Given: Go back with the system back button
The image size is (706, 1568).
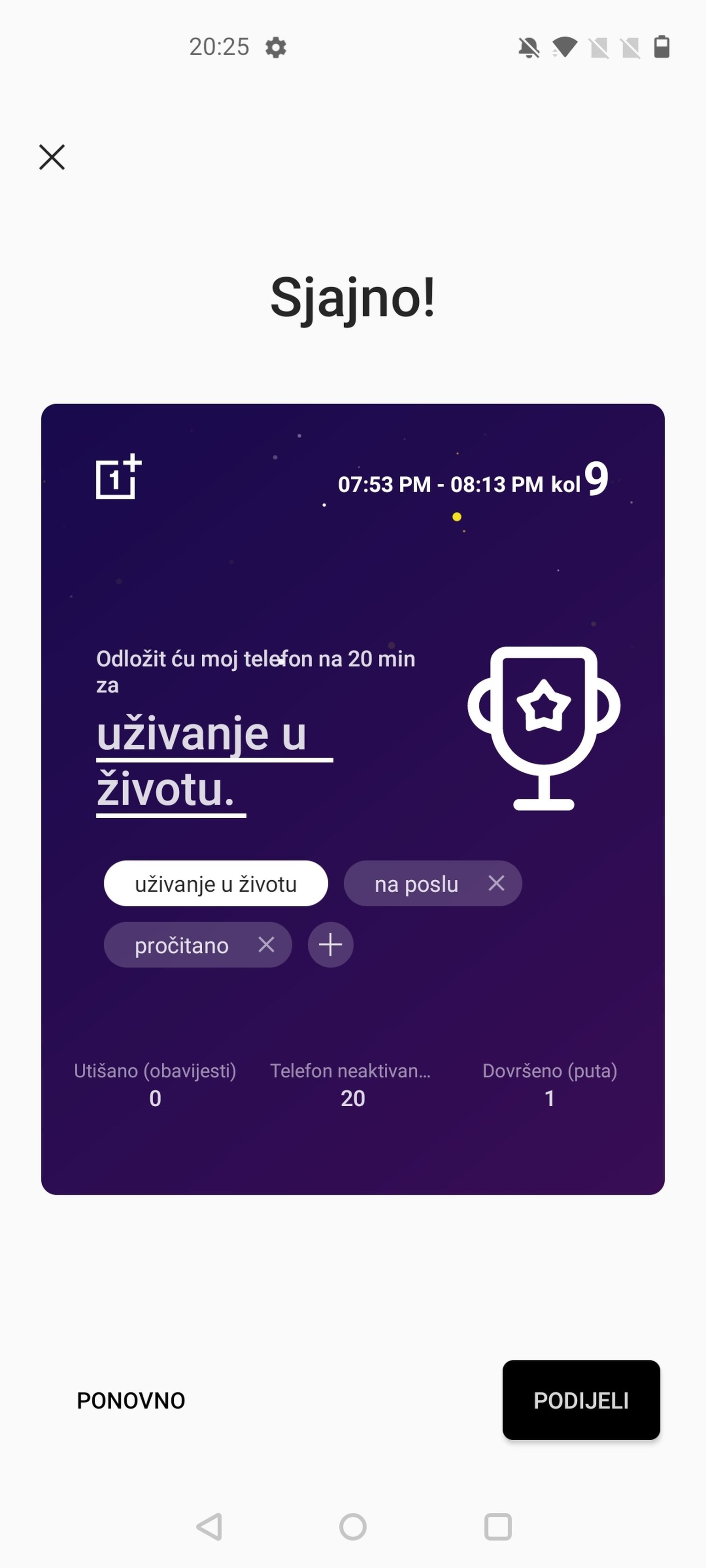Looking at the screenshot, I should click(x=210, y=1527).
